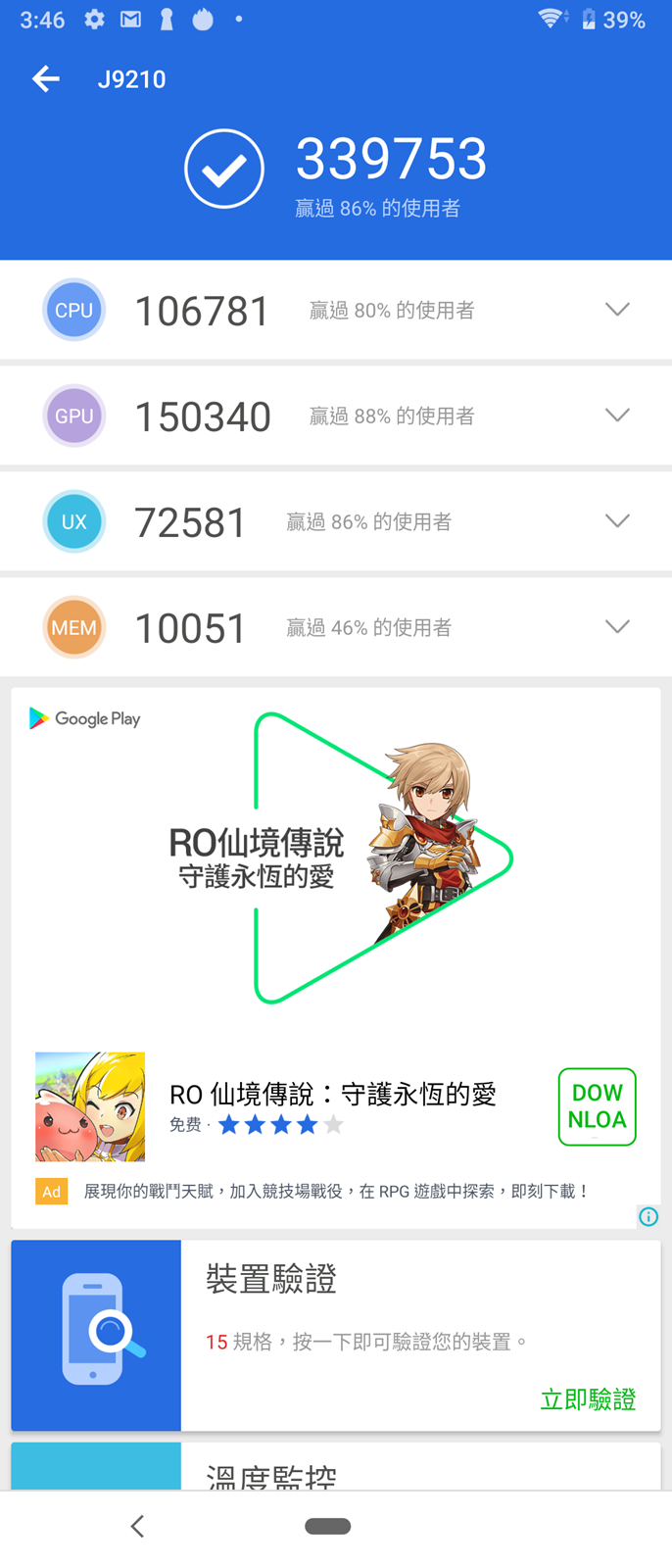Expand the GPU score breakdown
Screen dimensions: 672x1568
point(617,416)
